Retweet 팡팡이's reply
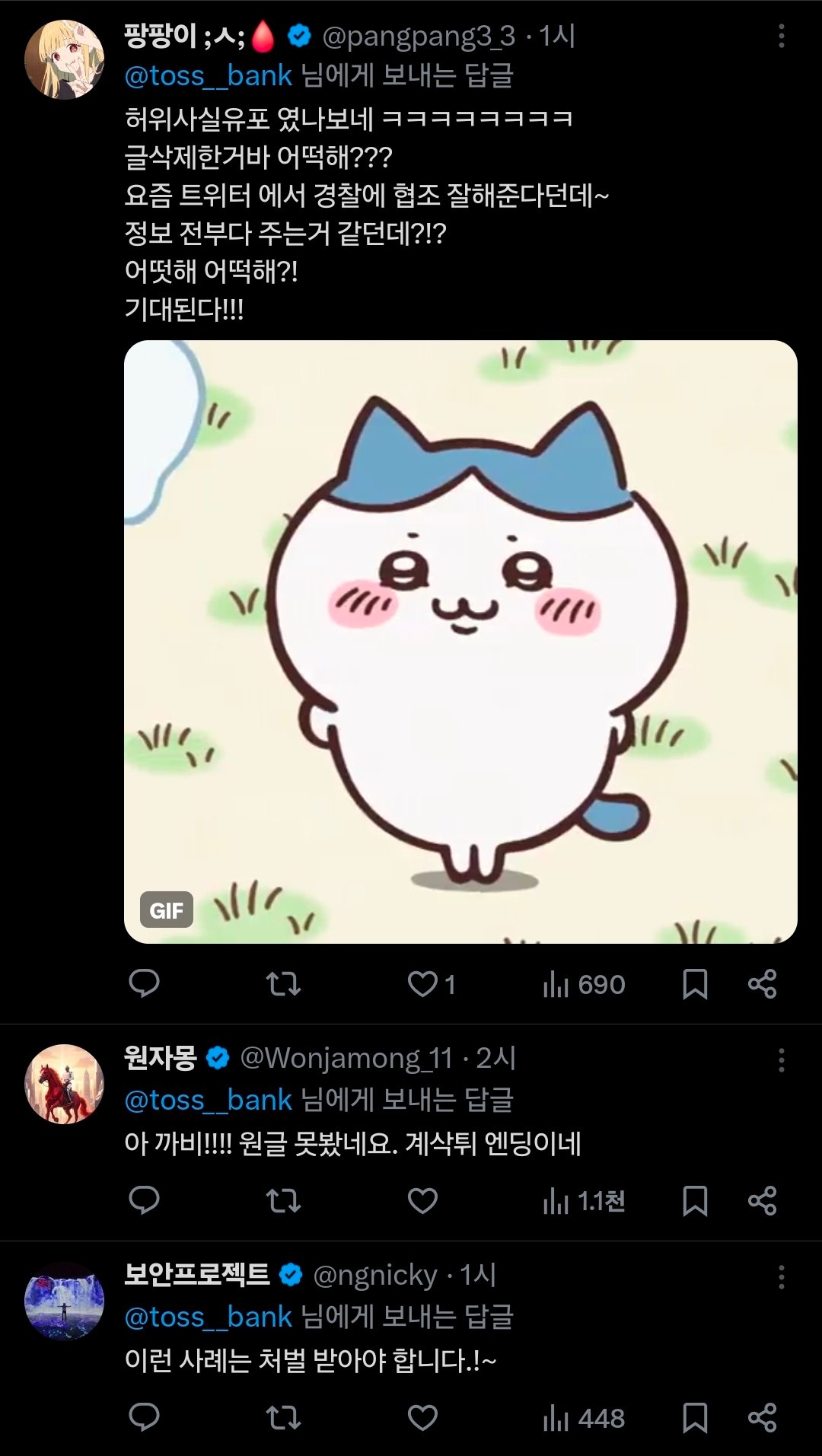 [x=283, y=983]
